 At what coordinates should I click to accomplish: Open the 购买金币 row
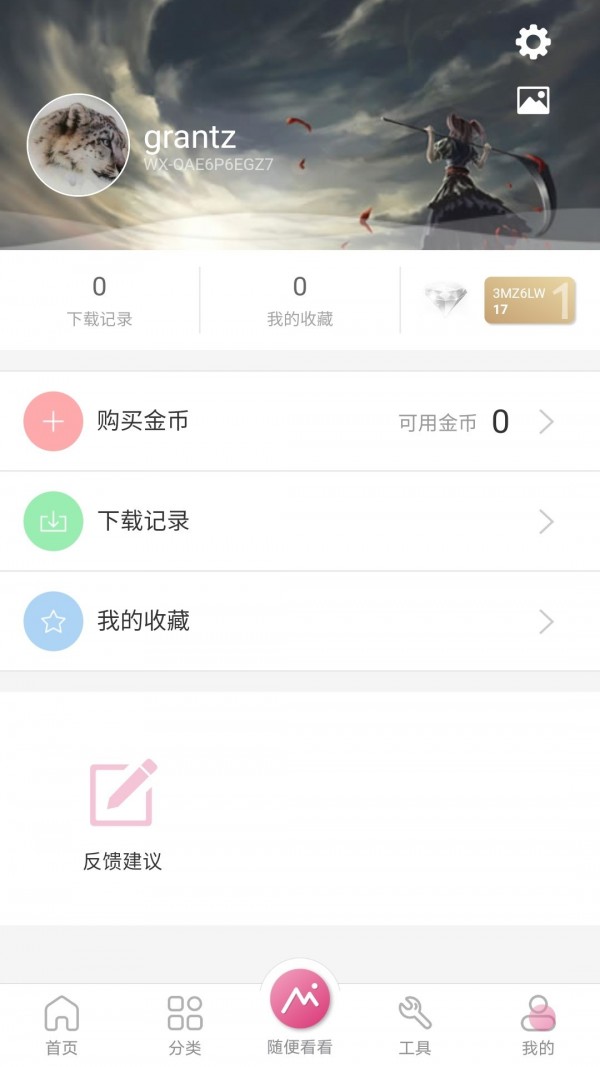coord(300,422)
